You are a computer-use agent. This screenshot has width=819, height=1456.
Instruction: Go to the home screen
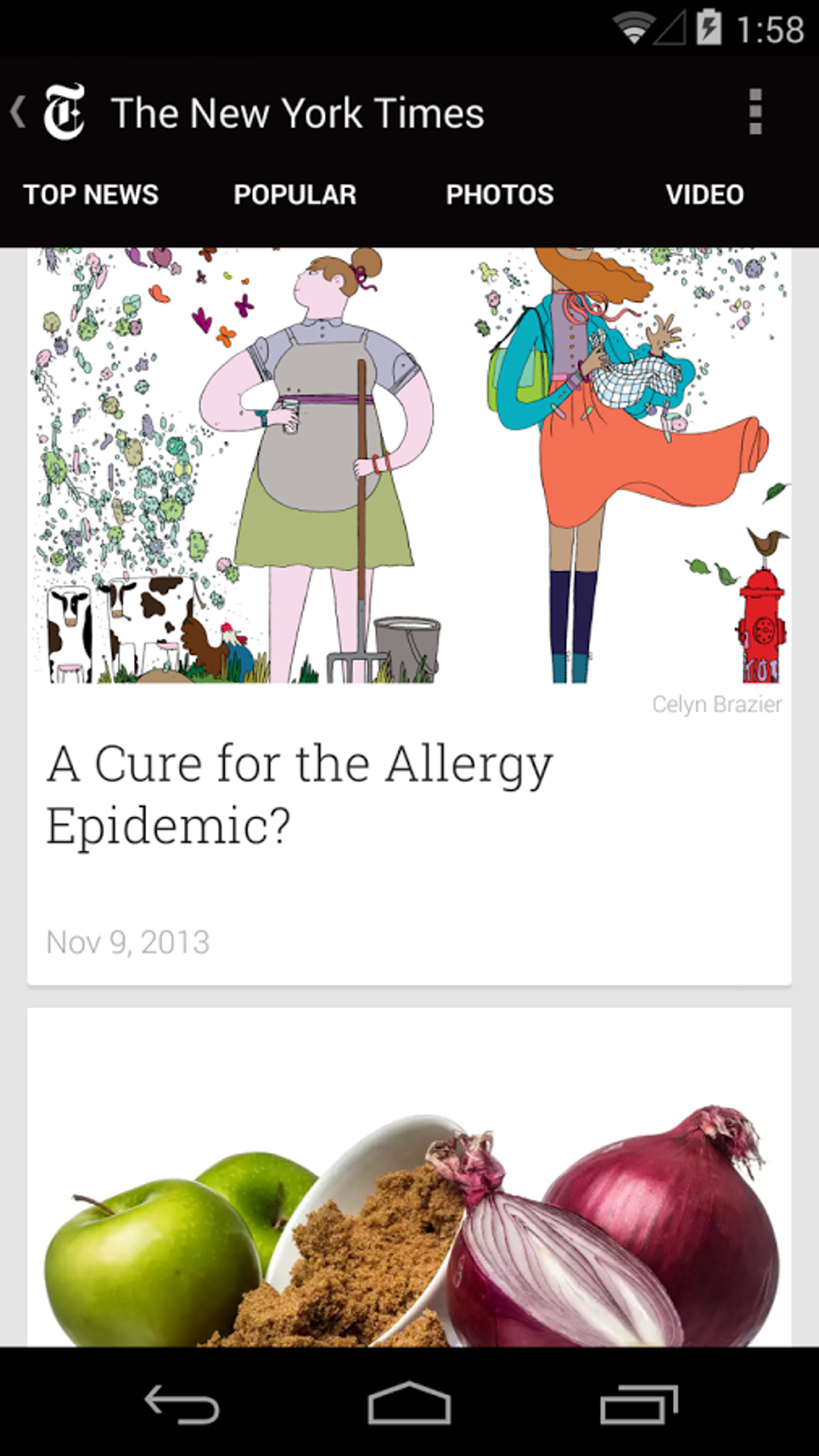409,1405
